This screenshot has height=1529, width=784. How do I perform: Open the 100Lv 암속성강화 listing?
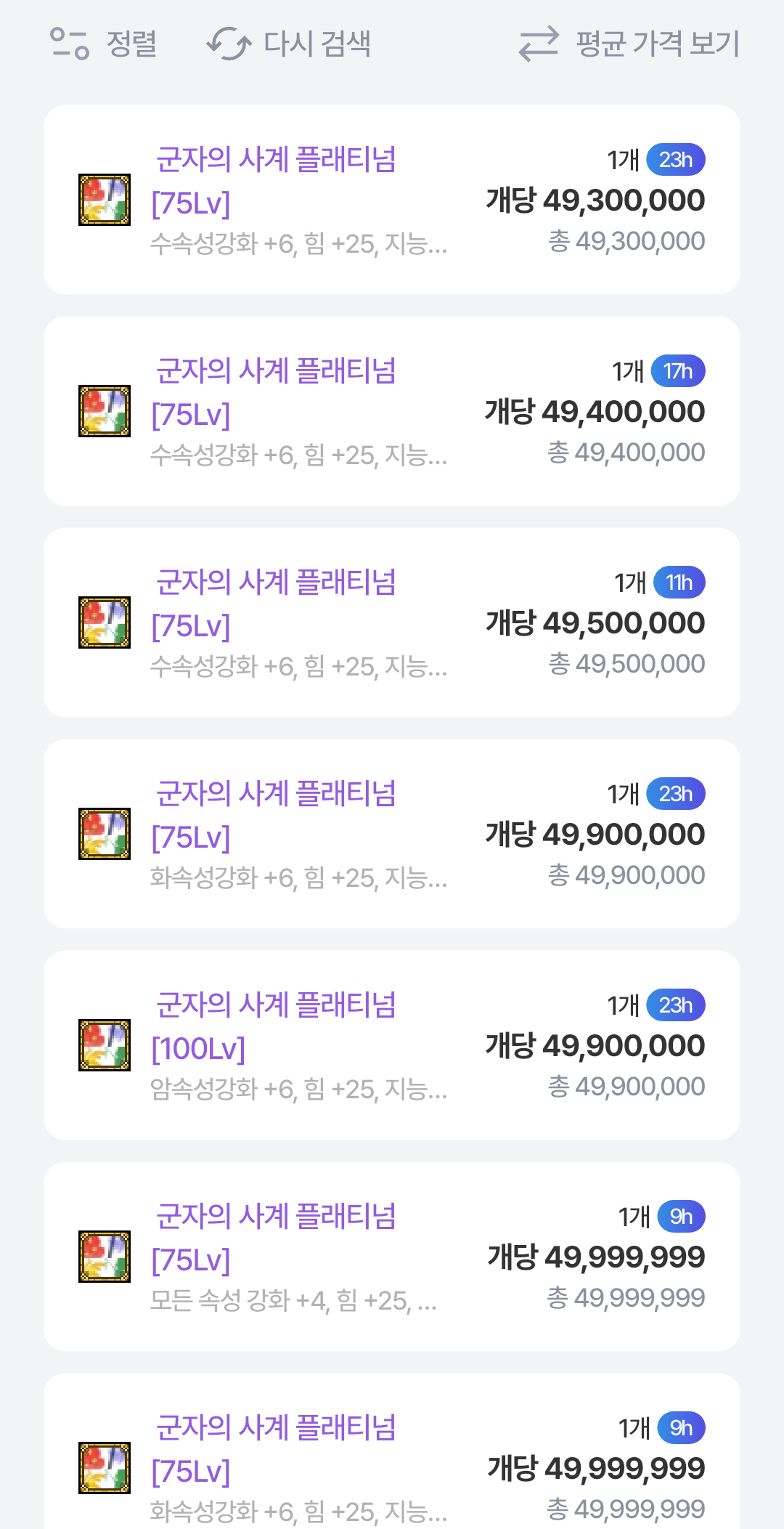tap(392, 1045)
